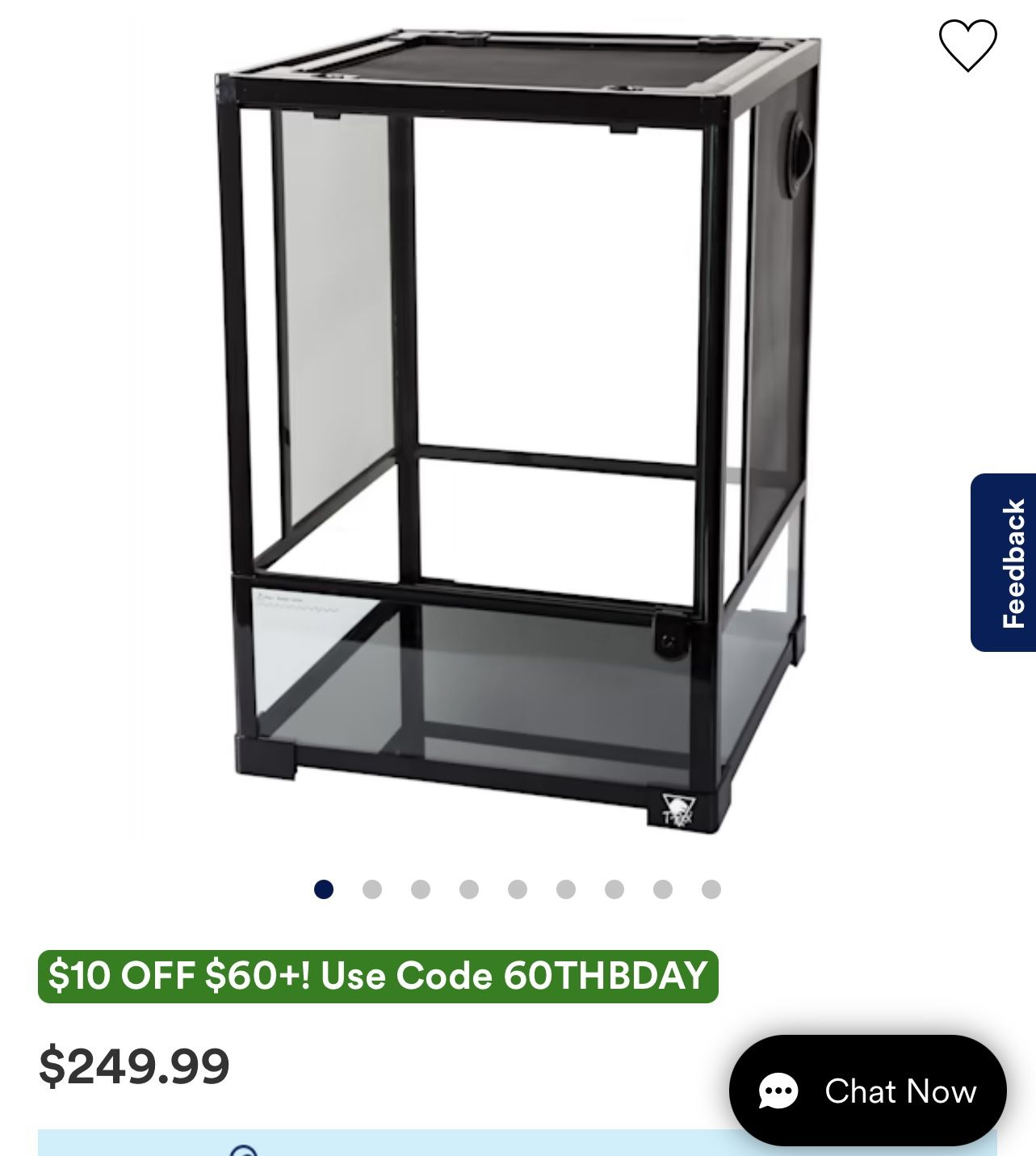Jump to the second image dot
1036x1156 pixels.
tap(372, 889)
